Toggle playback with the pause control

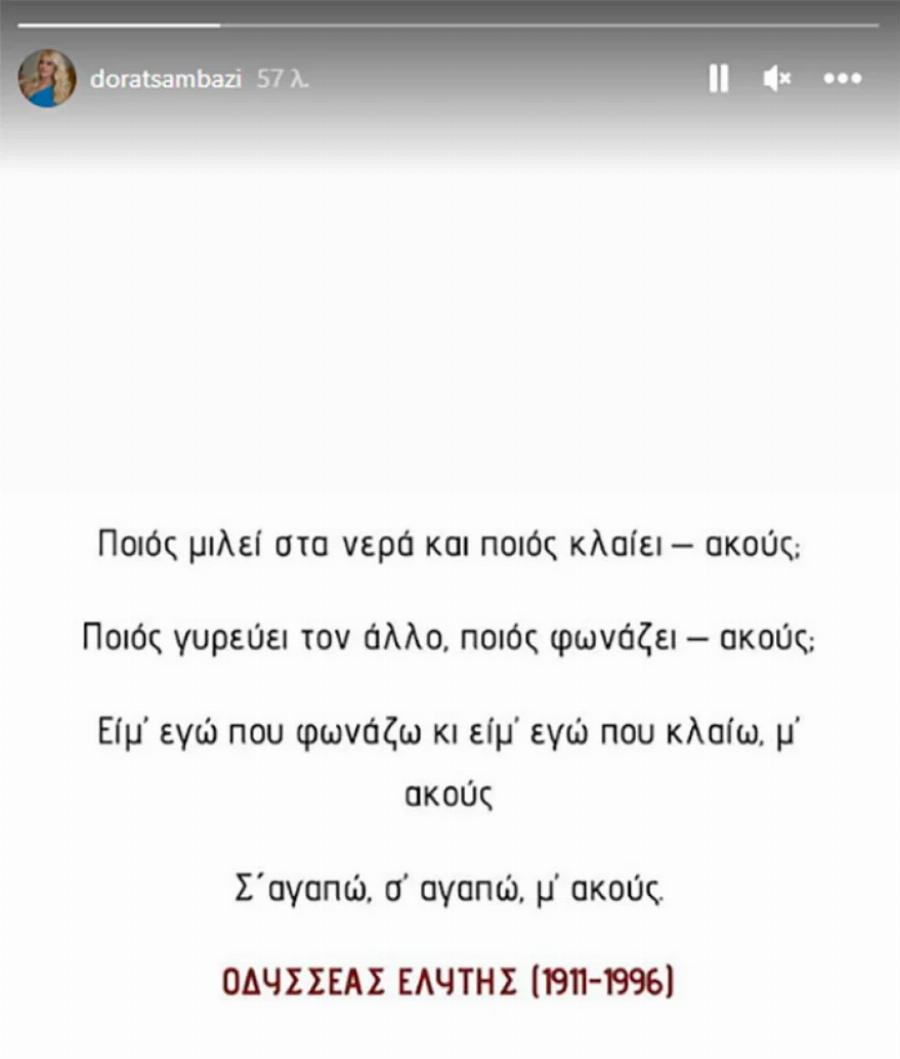(x=719, y=77)
